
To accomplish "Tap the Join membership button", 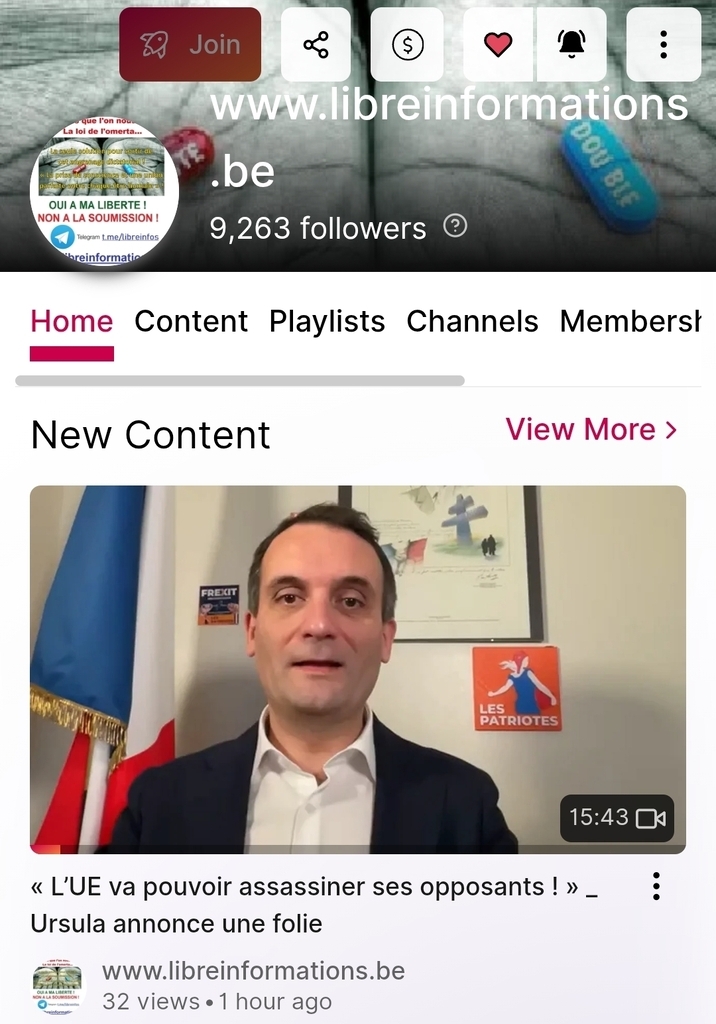I will 190,45.
